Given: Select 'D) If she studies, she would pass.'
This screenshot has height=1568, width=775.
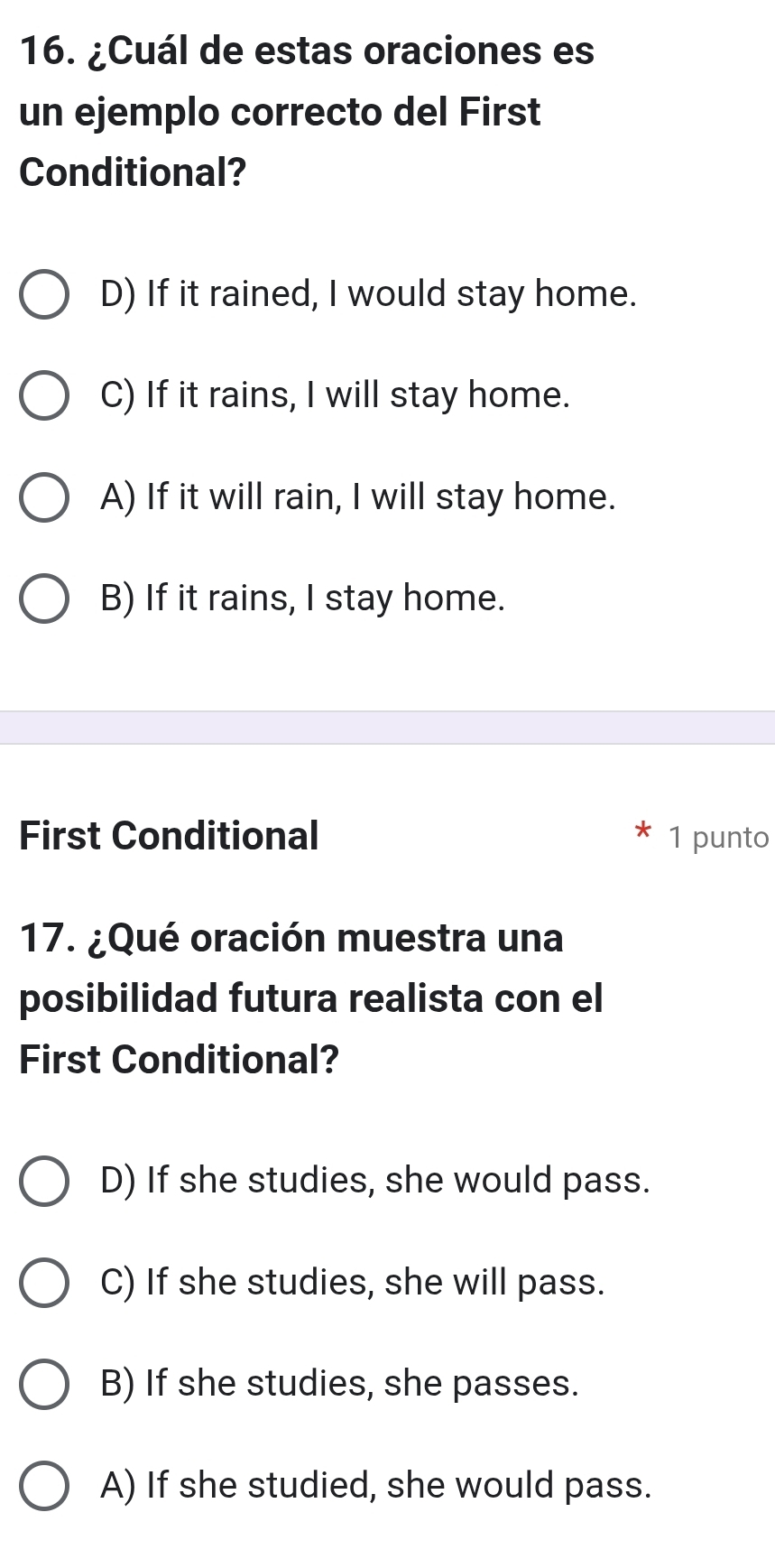Looking at the screenshot, I should click(x=43, y=1182).
